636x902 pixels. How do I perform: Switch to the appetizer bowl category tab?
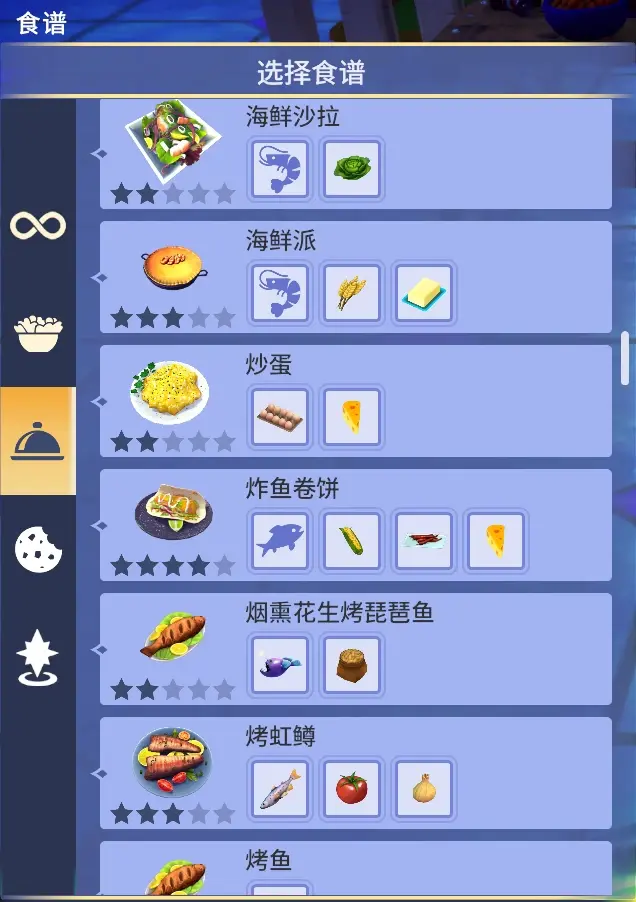click(38, 334)
